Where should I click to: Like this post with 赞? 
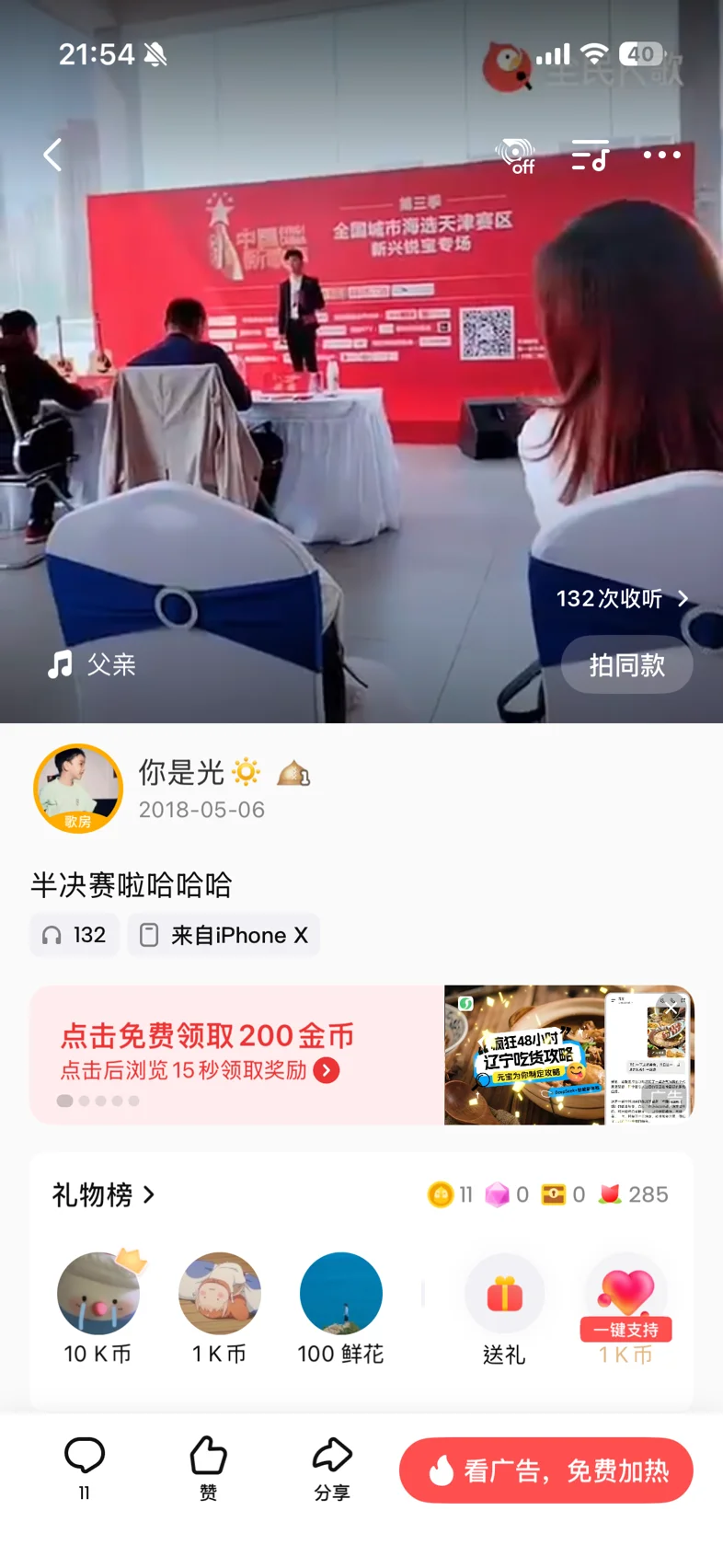tap(208, 1467)
